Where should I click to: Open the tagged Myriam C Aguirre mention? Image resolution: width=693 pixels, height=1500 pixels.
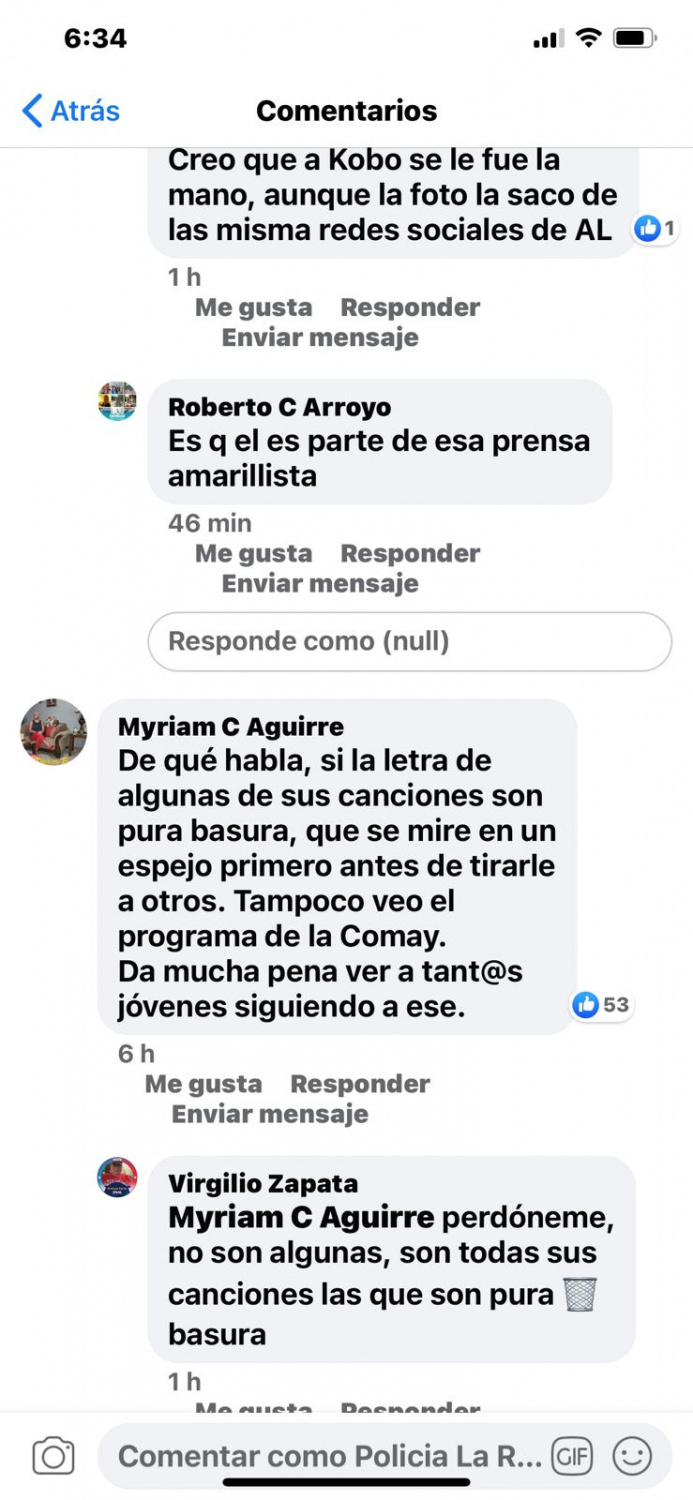[301, 1218]
